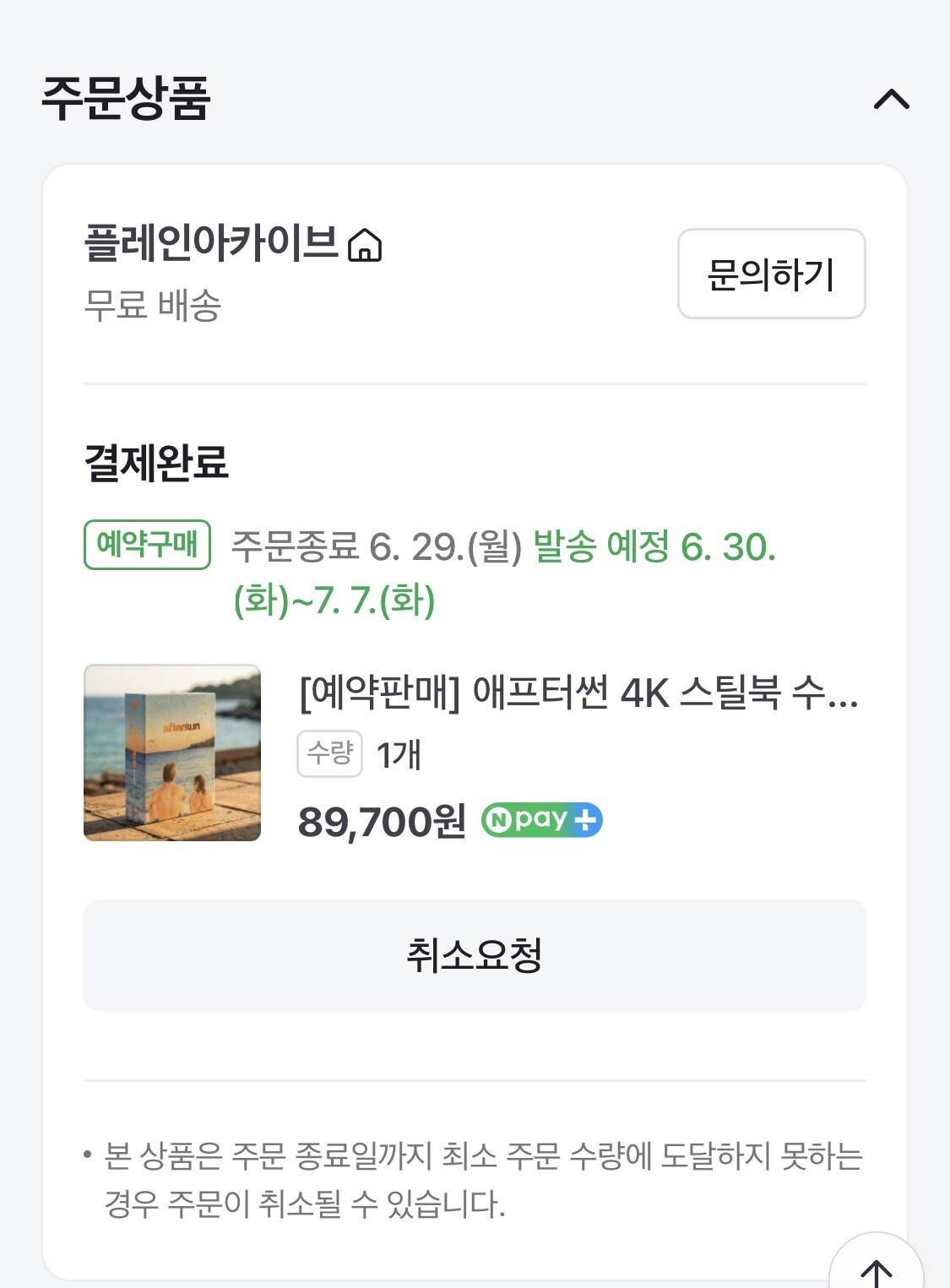Tap the 문의하기 button
This screenshot has width=950, height=1288.
coord(771,274)
